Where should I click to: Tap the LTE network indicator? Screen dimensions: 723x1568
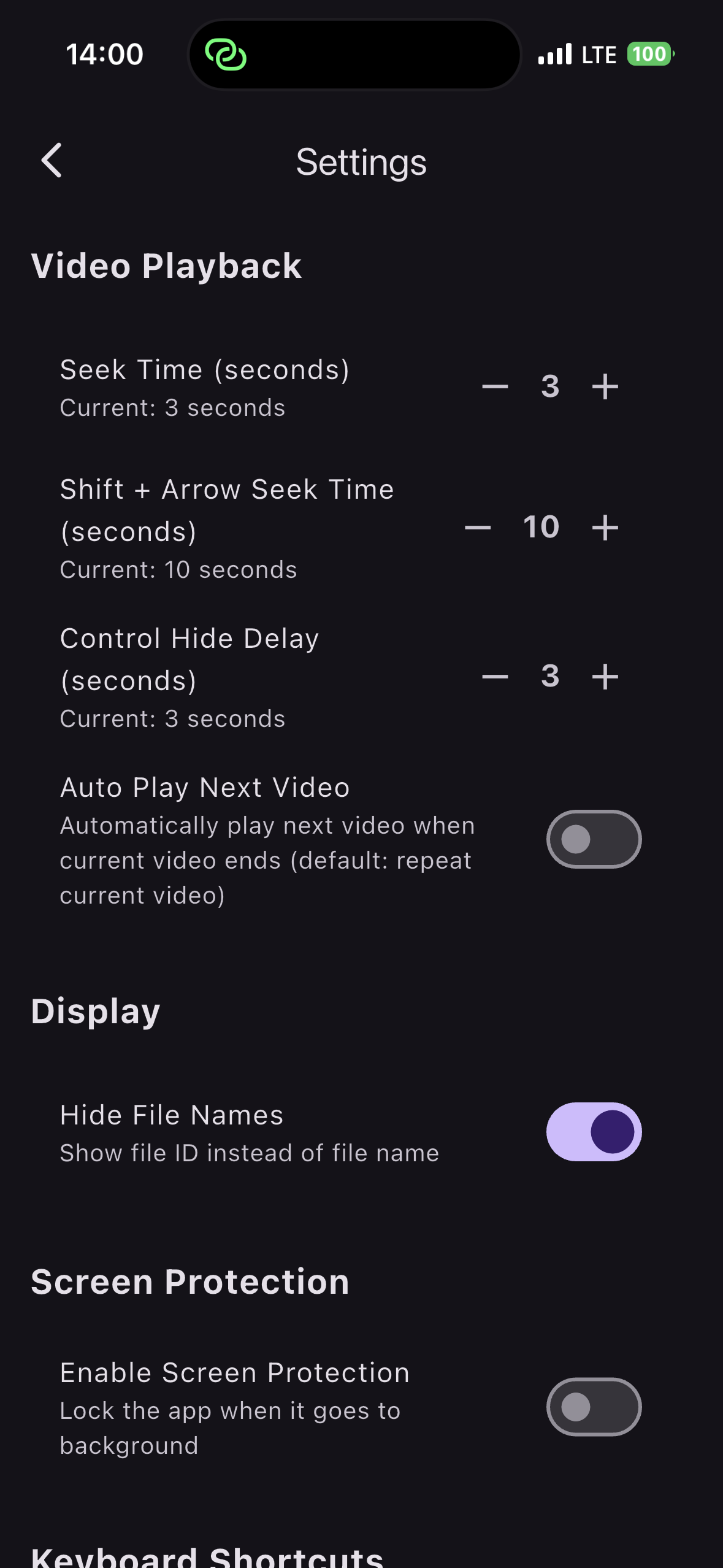tap(598, 54)
